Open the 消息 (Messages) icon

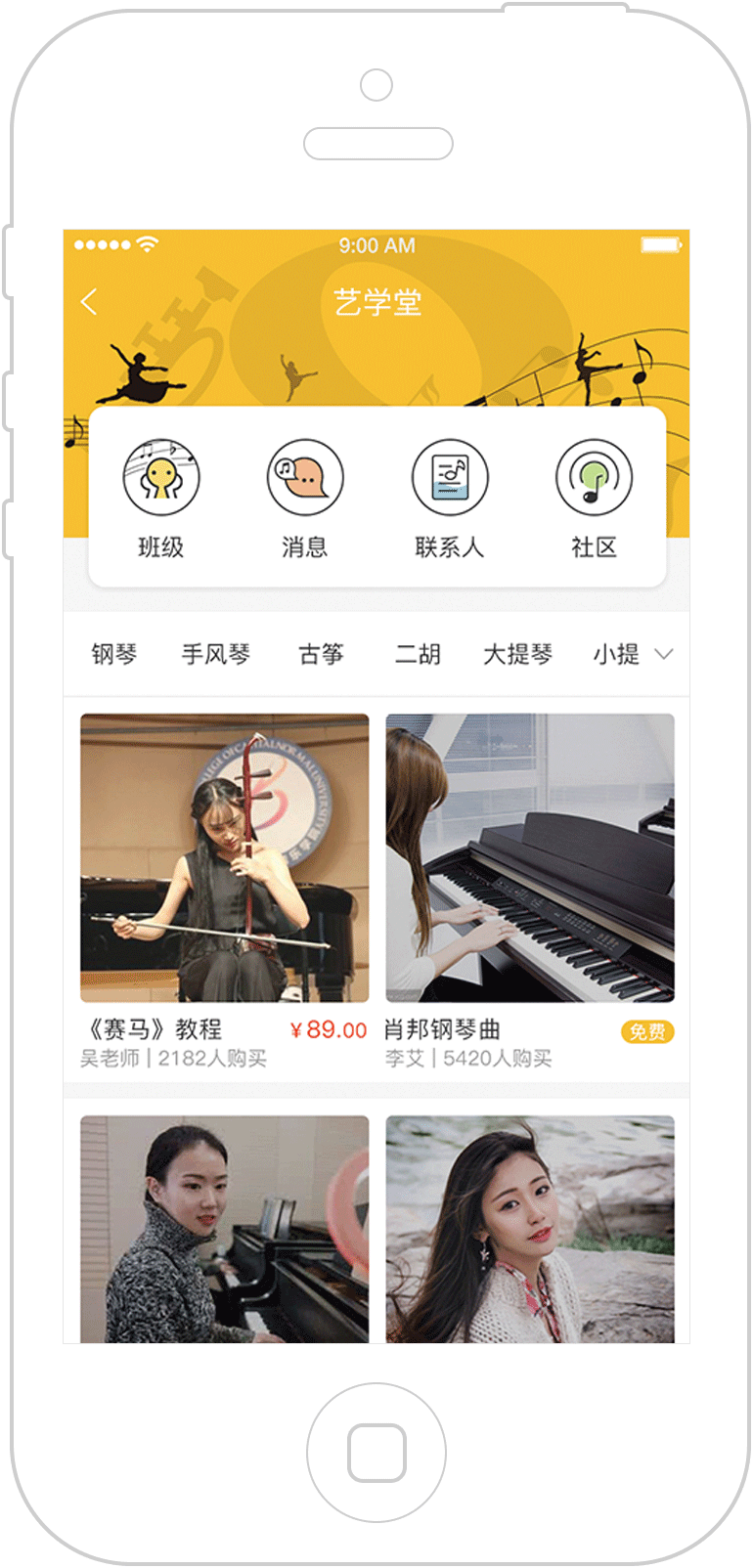coord(304,476)
